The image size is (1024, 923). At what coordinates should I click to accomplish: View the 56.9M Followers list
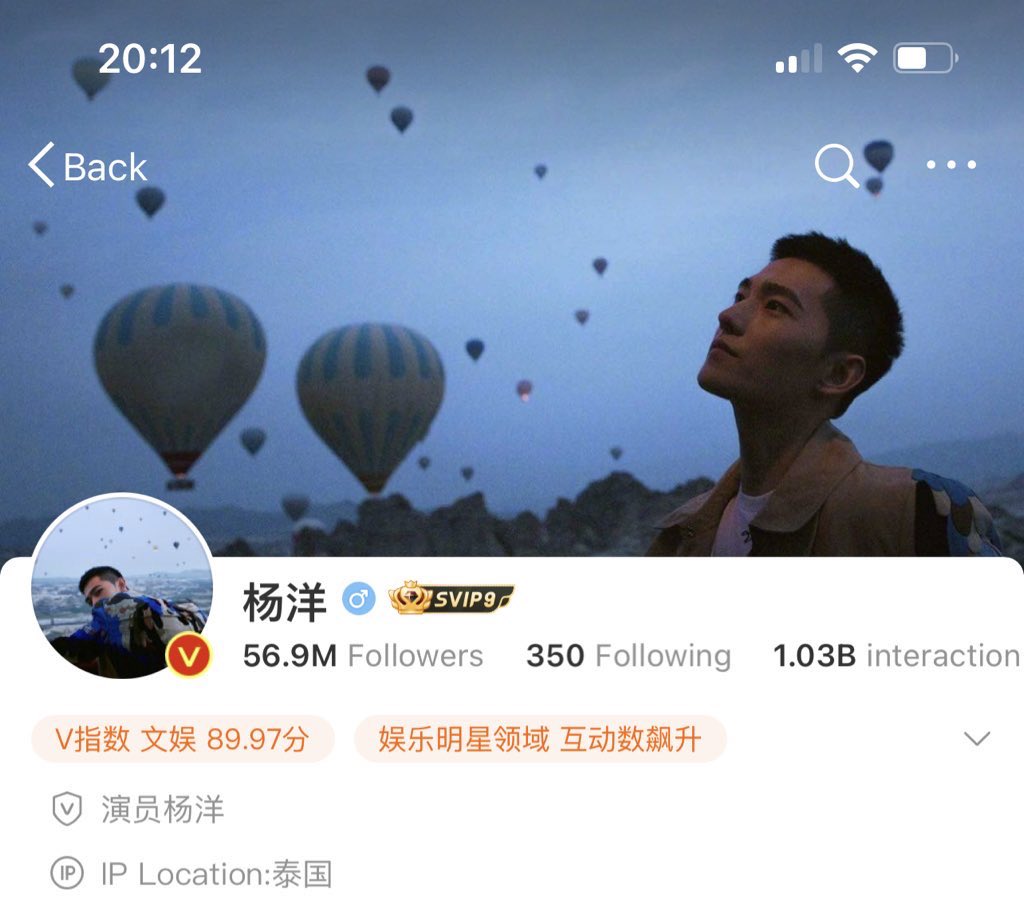coord(362,656)
